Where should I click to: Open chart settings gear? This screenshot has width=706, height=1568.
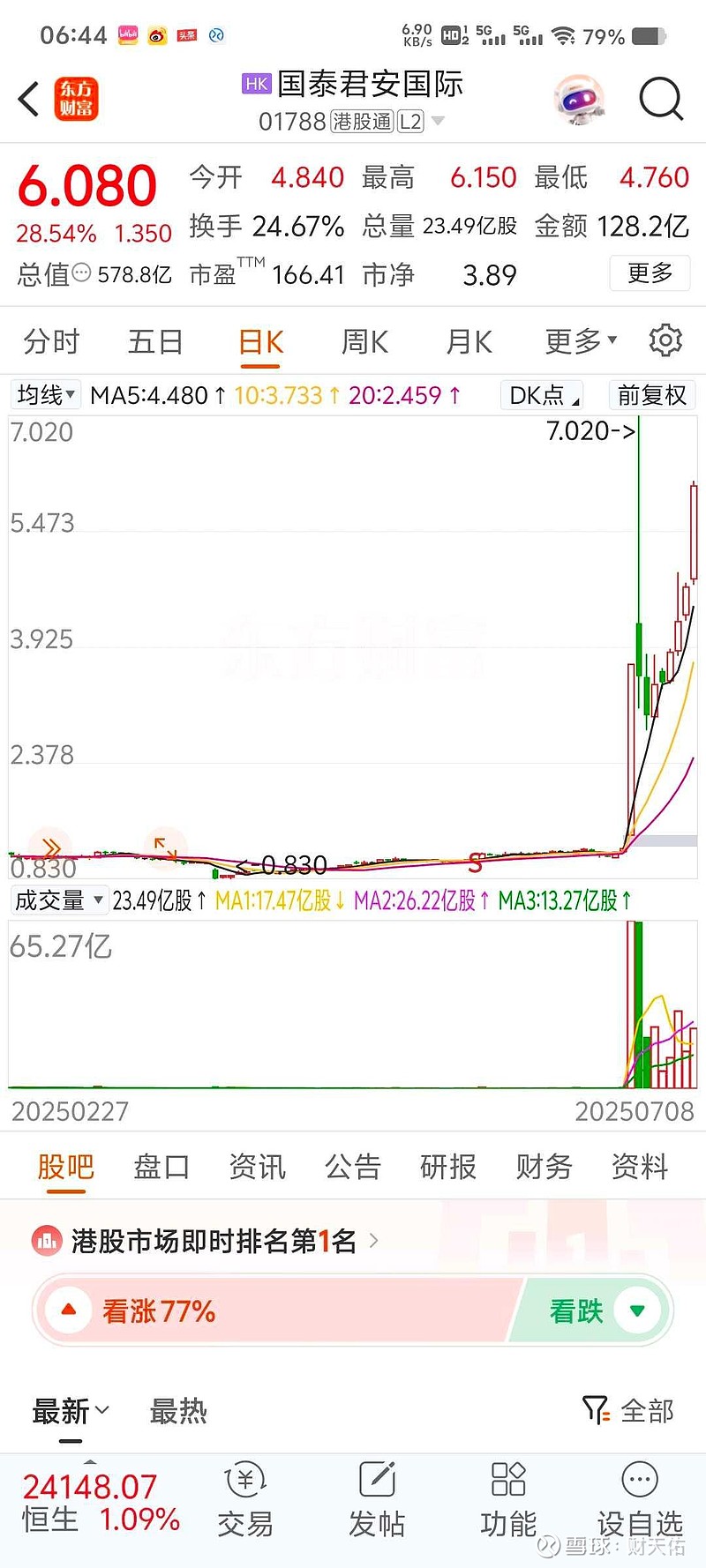point(665,340)
